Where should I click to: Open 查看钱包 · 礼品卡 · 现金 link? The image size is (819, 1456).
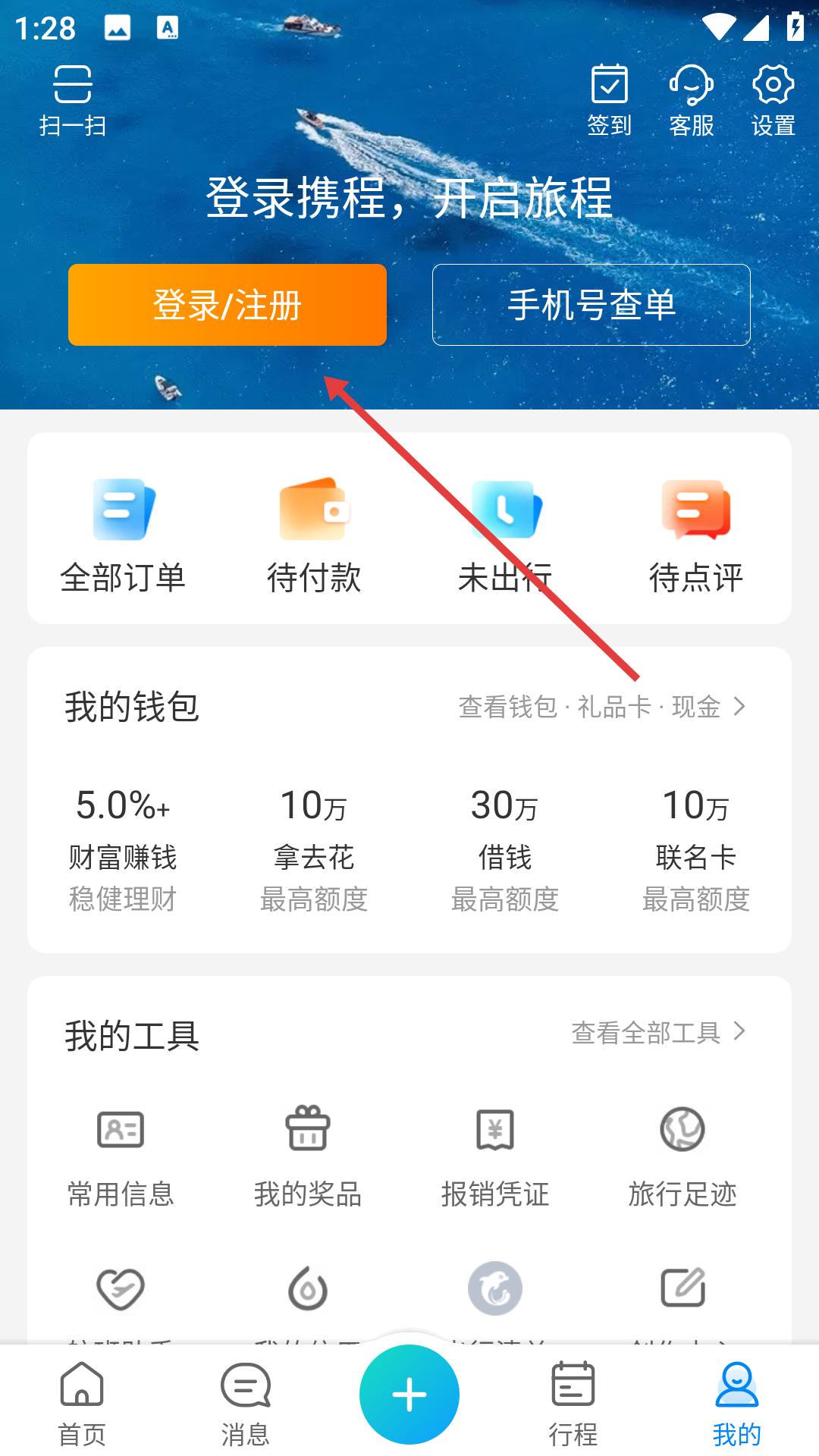[602, 707]
